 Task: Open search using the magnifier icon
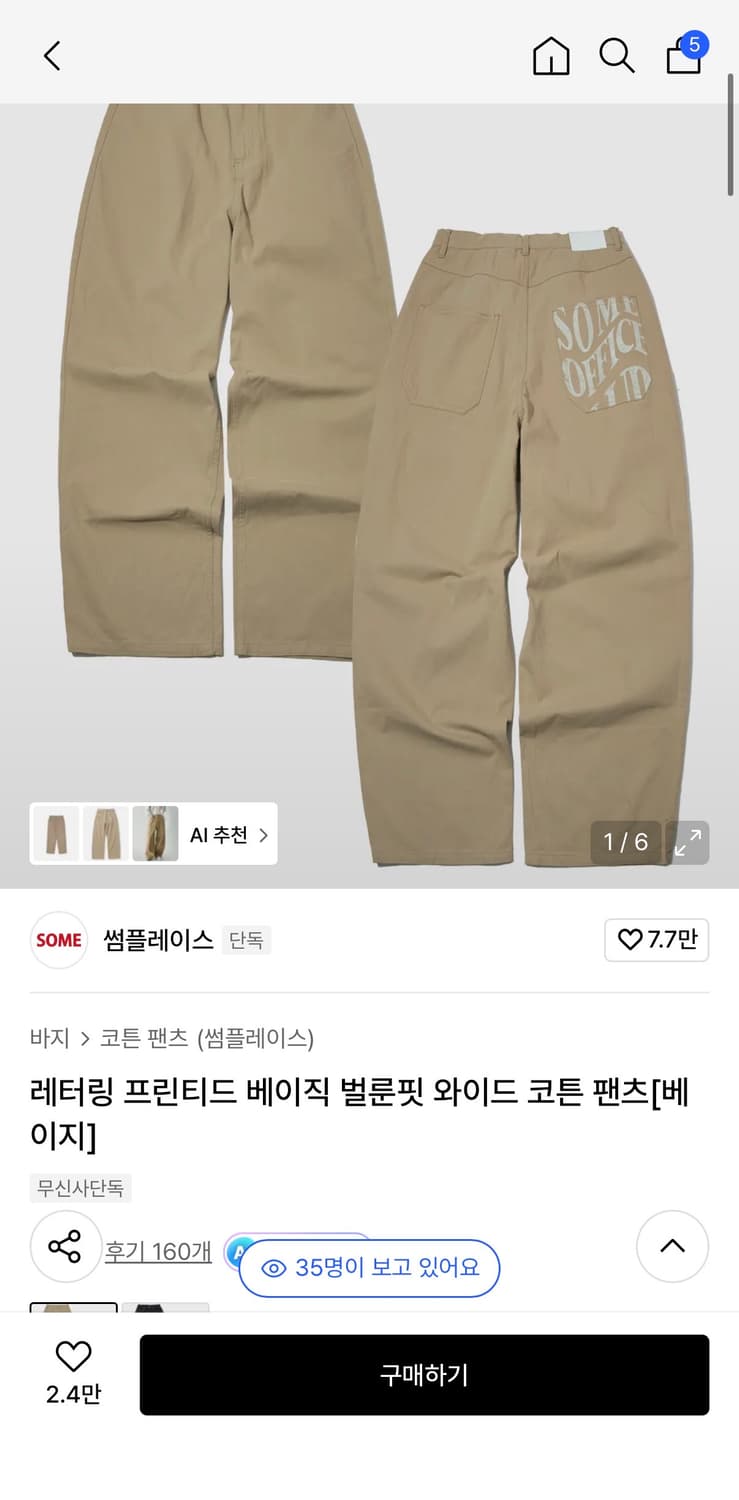click(x=618, y=56)
